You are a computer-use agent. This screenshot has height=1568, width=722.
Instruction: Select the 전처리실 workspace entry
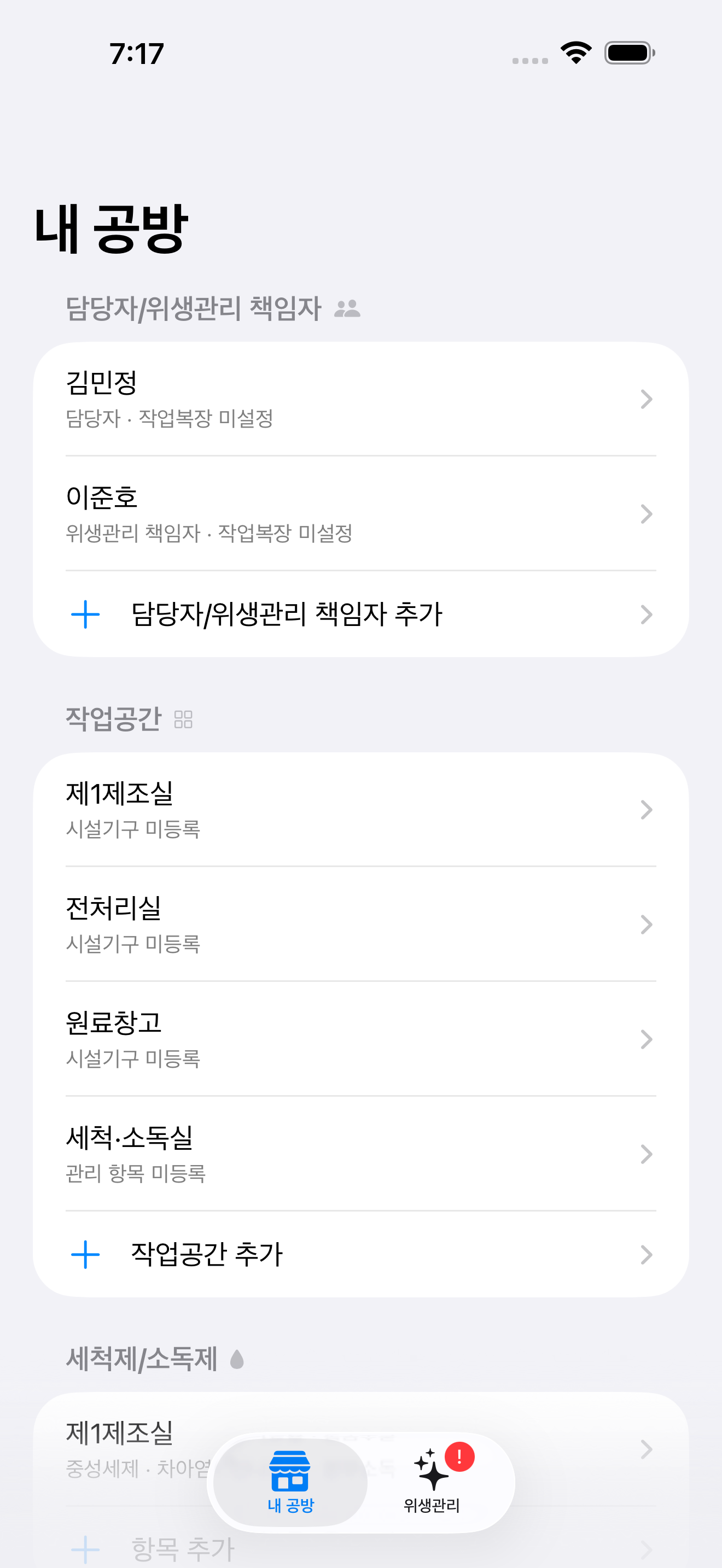click(361, 924)
